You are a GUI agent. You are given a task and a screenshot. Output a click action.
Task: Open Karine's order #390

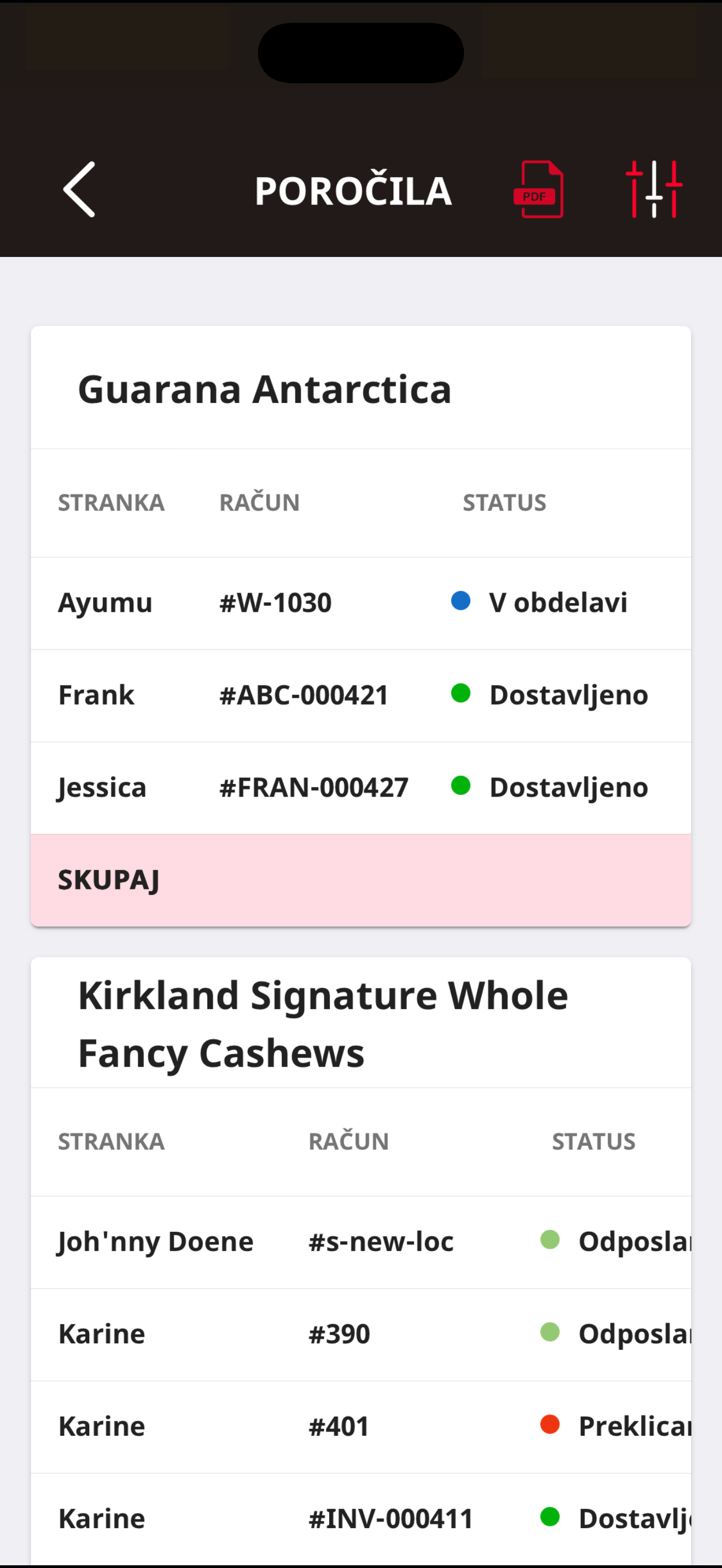tap(361, 1335)
